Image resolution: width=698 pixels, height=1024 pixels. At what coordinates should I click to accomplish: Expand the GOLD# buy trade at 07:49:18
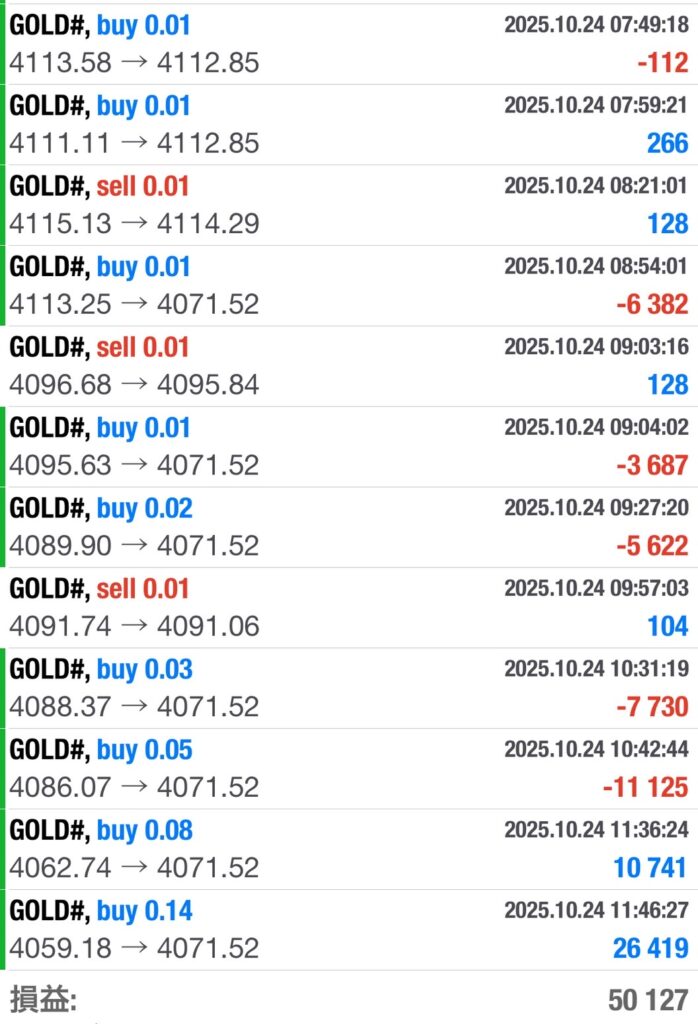(x=349, y=44)
